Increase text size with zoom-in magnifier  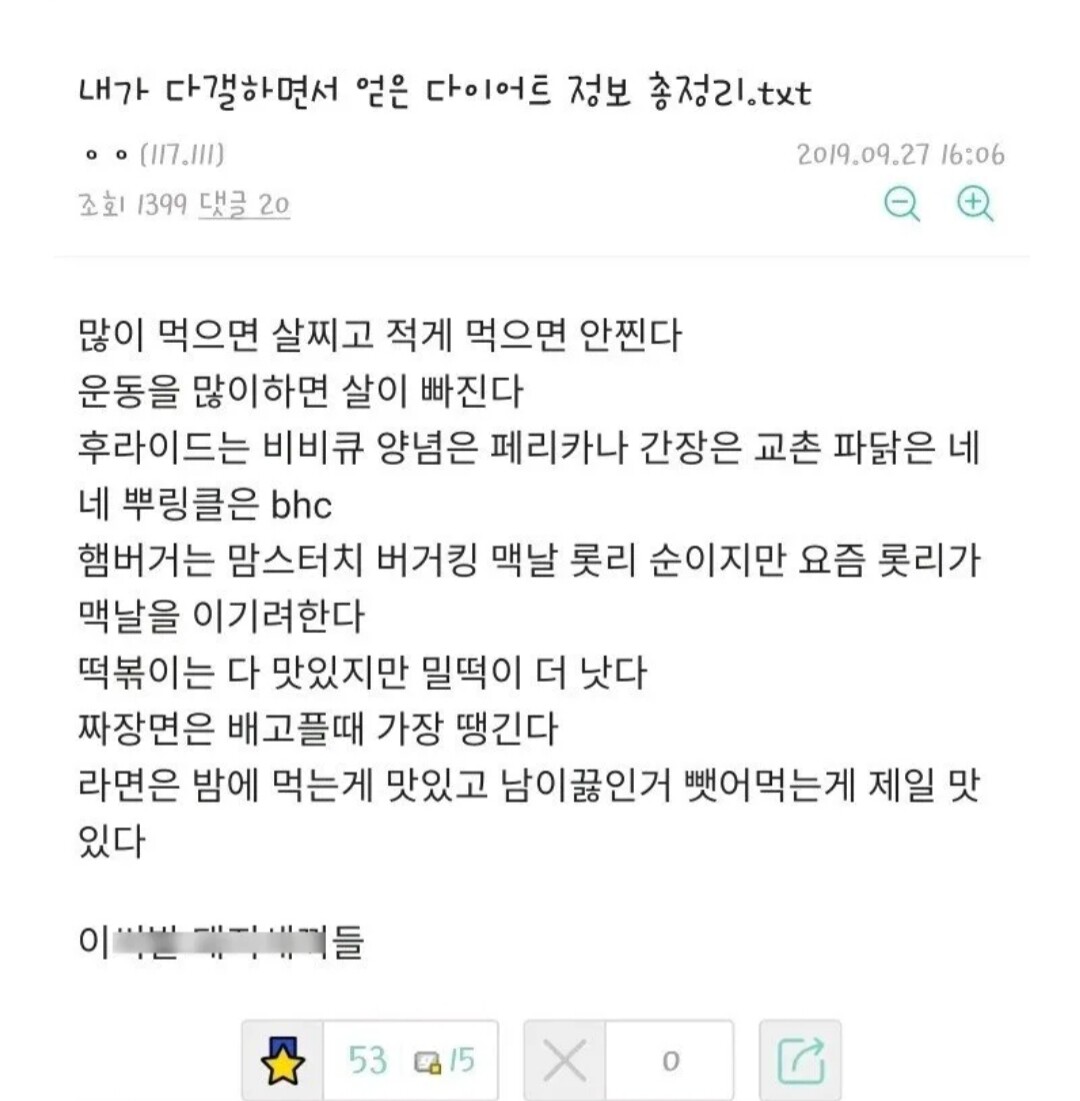click(x=975, y=204)
